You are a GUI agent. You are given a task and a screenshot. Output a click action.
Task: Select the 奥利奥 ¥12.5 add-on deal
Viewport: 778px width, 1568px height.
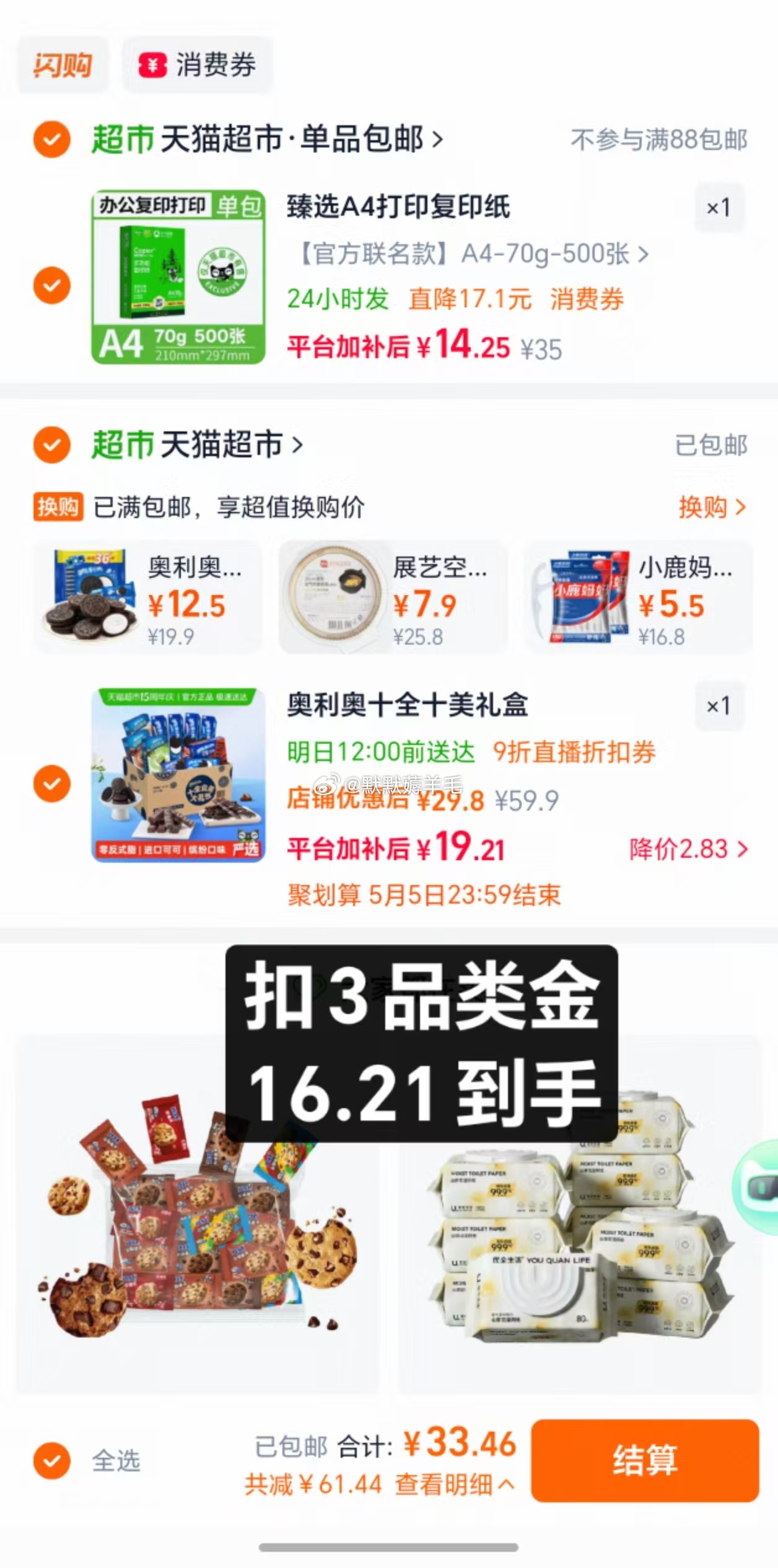pos(147,597)
